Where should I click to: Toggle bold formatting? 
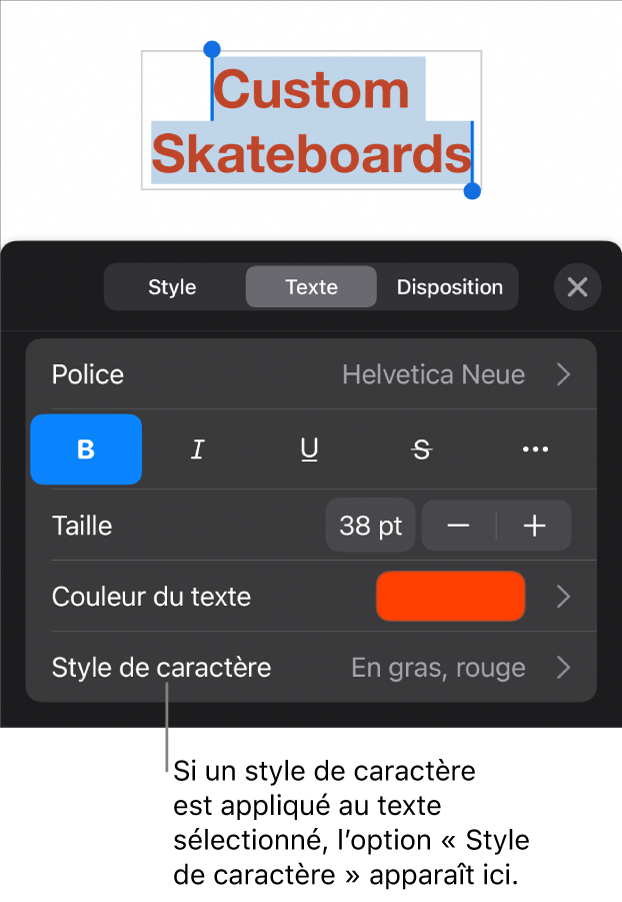click(x=86, y=450)
